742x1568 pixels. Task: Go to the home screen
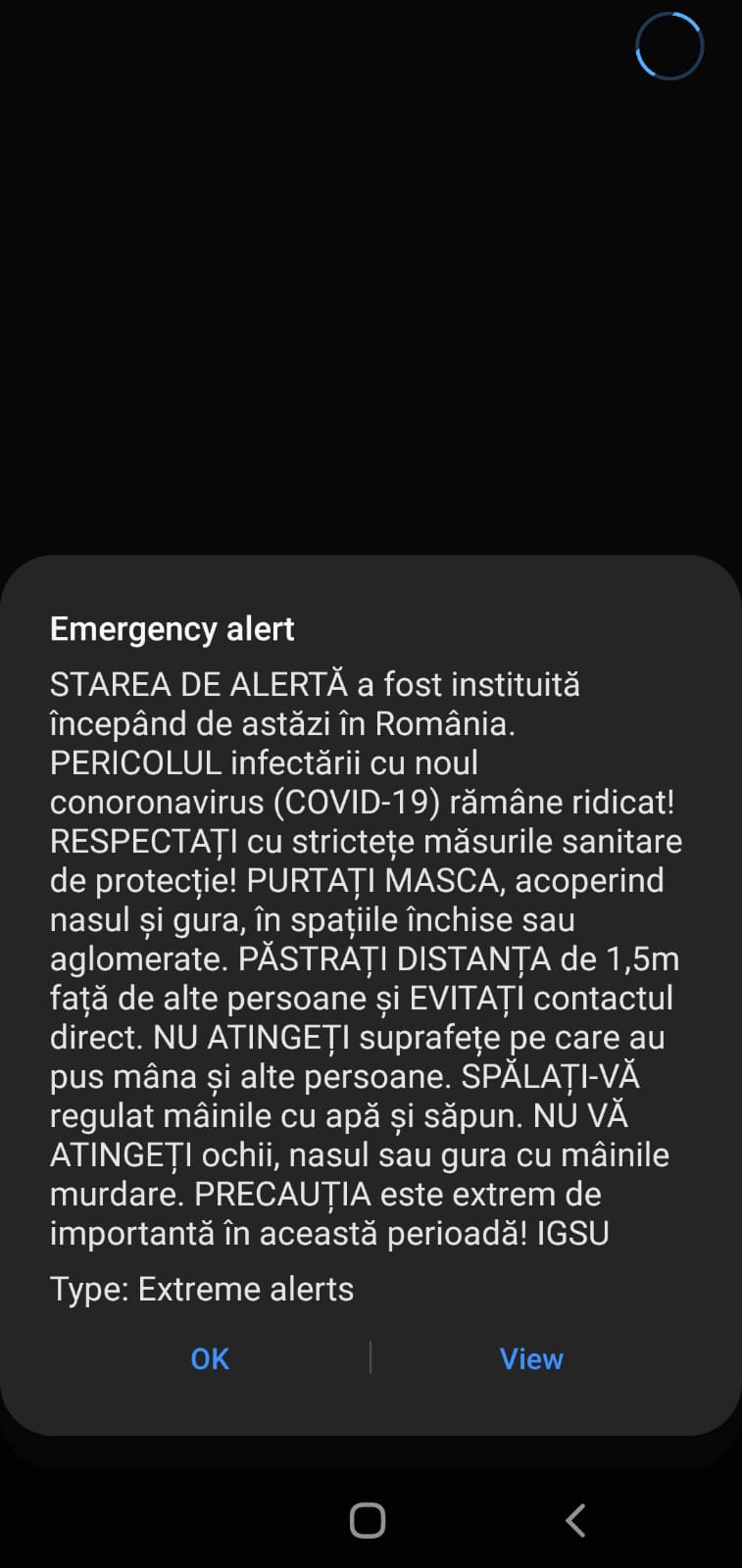(368, 1520)
